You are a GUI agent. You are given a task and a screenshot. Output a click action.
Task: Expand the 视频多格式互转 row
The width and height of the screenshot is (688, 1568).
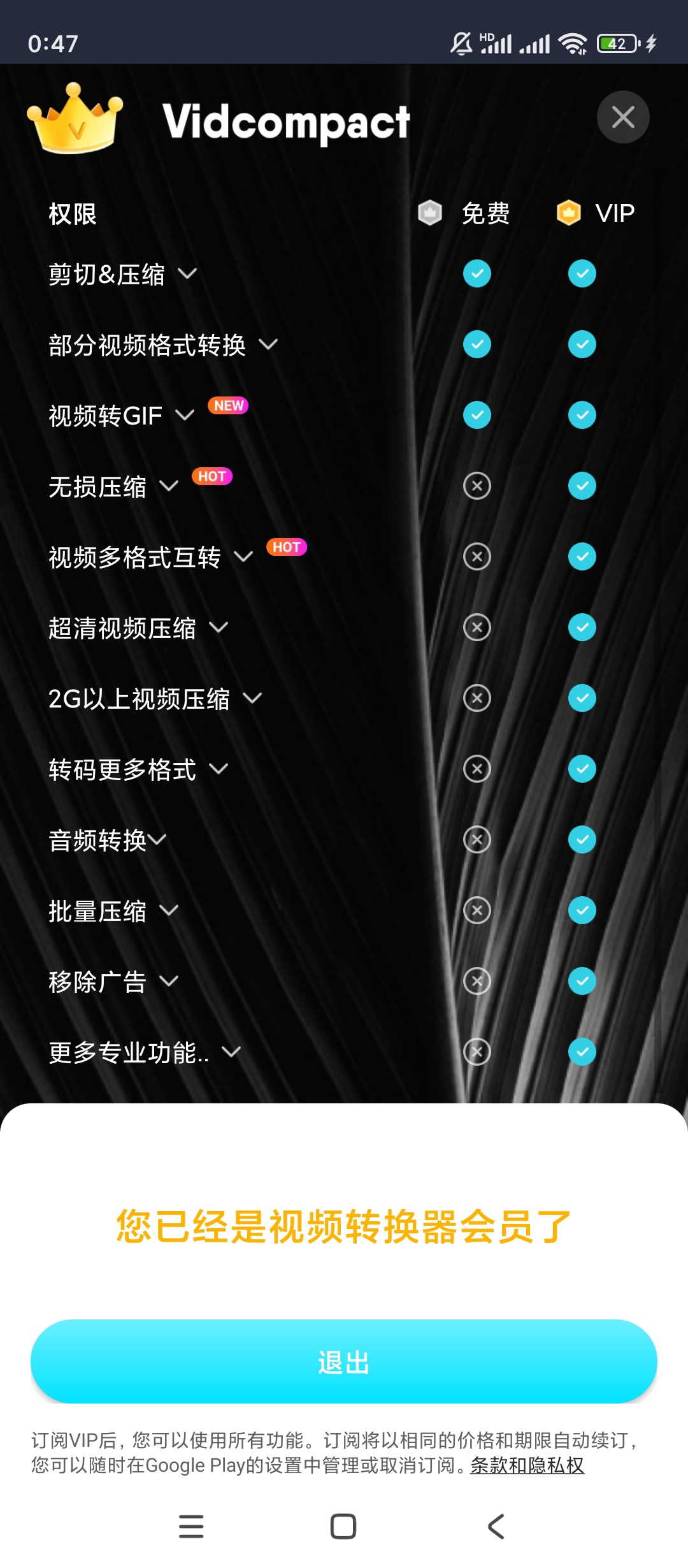coord(243,557)
